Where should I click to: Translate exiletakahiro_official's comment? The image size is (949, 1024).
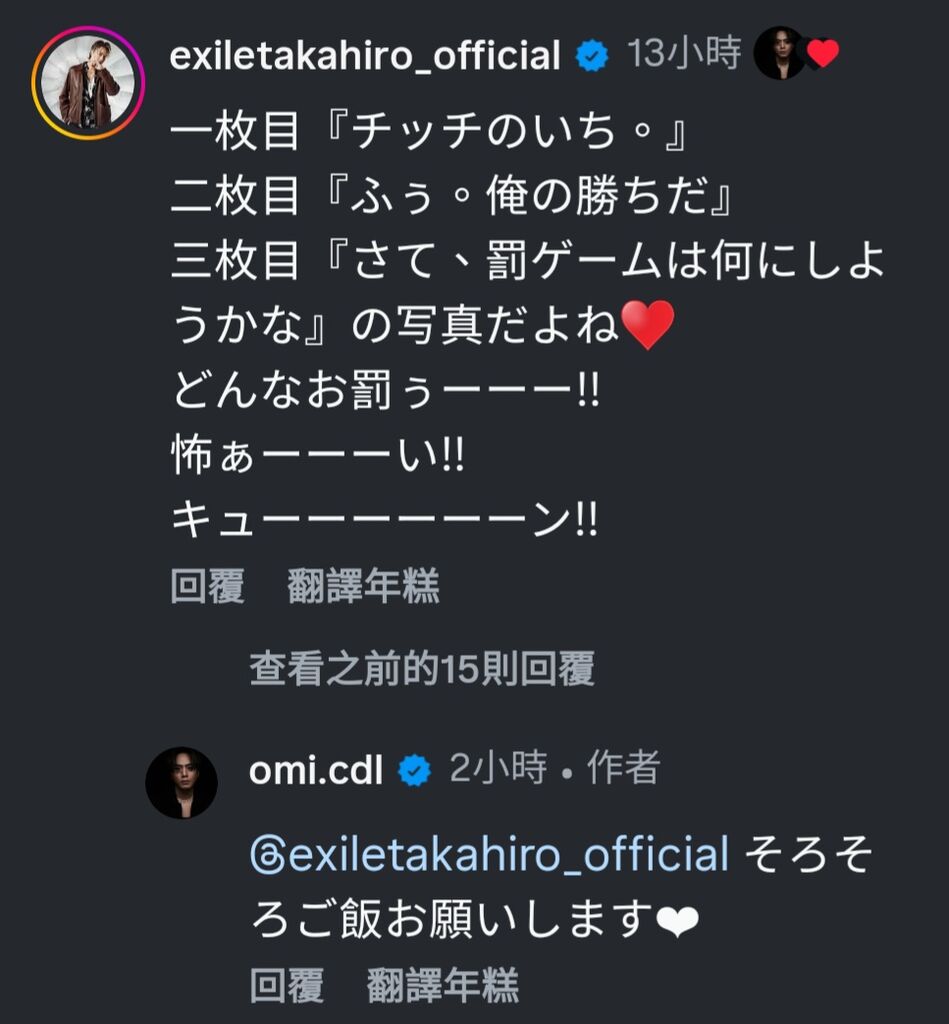(x=363, y=588)
